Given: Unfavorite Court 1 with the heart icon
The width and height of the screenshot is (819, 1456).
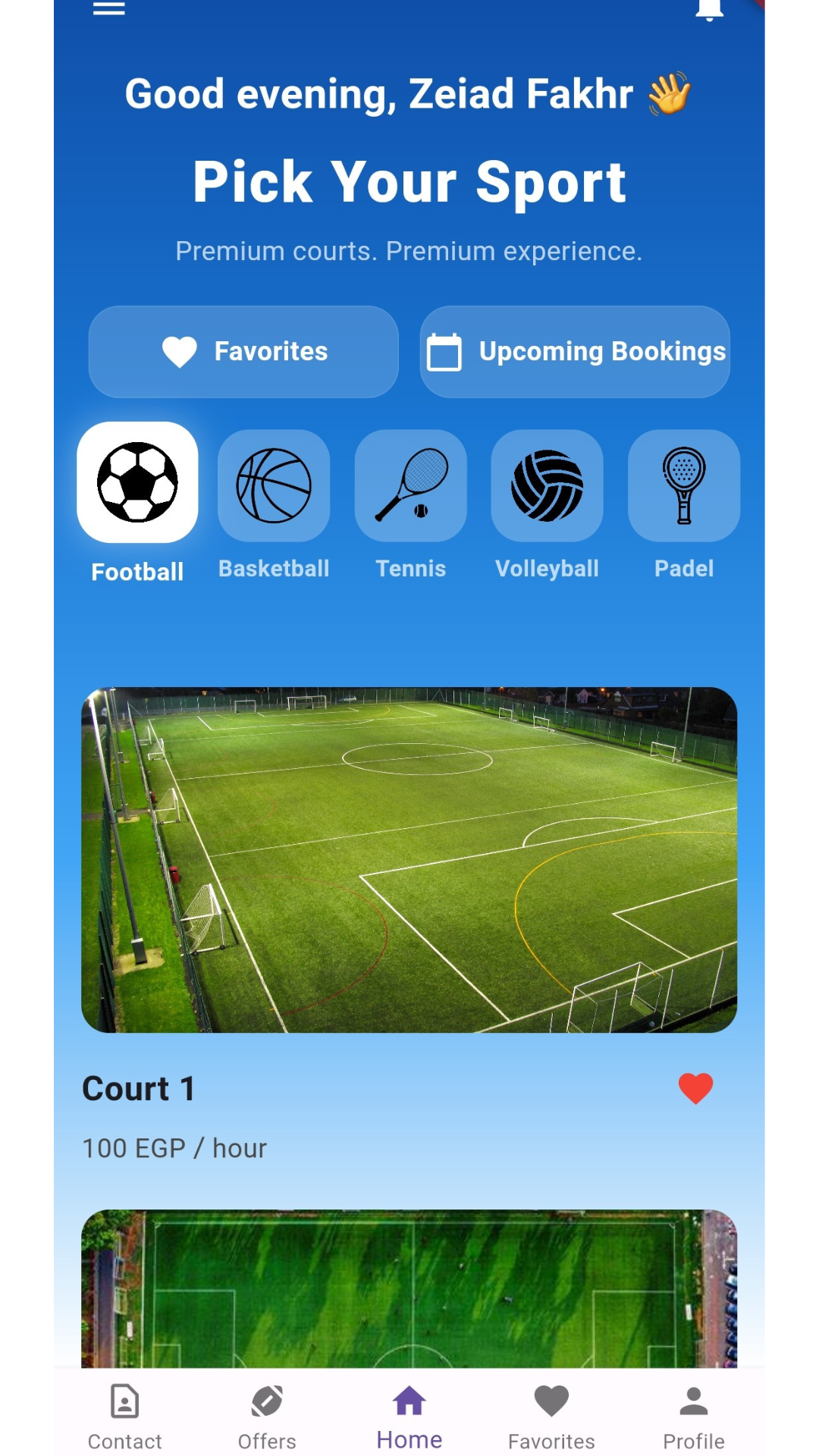Looking at the screenshot, I should point(695,1088).
